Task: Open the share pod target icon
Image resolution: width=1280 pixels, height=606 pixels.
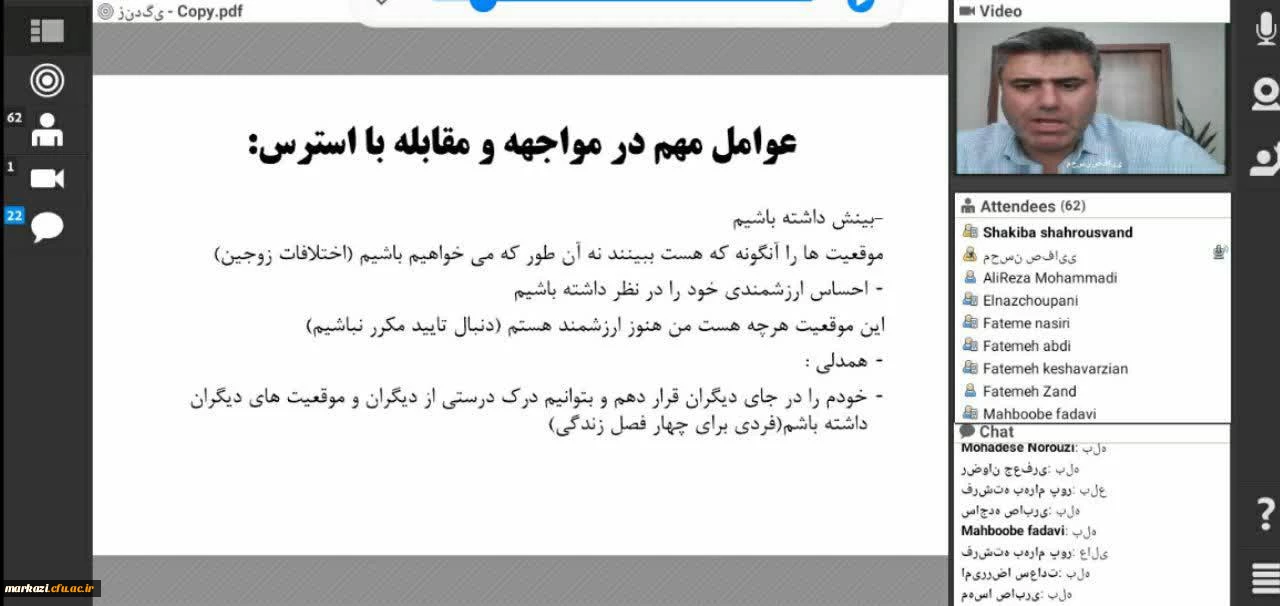Action: pyautogui.click(x=46, y=80)
